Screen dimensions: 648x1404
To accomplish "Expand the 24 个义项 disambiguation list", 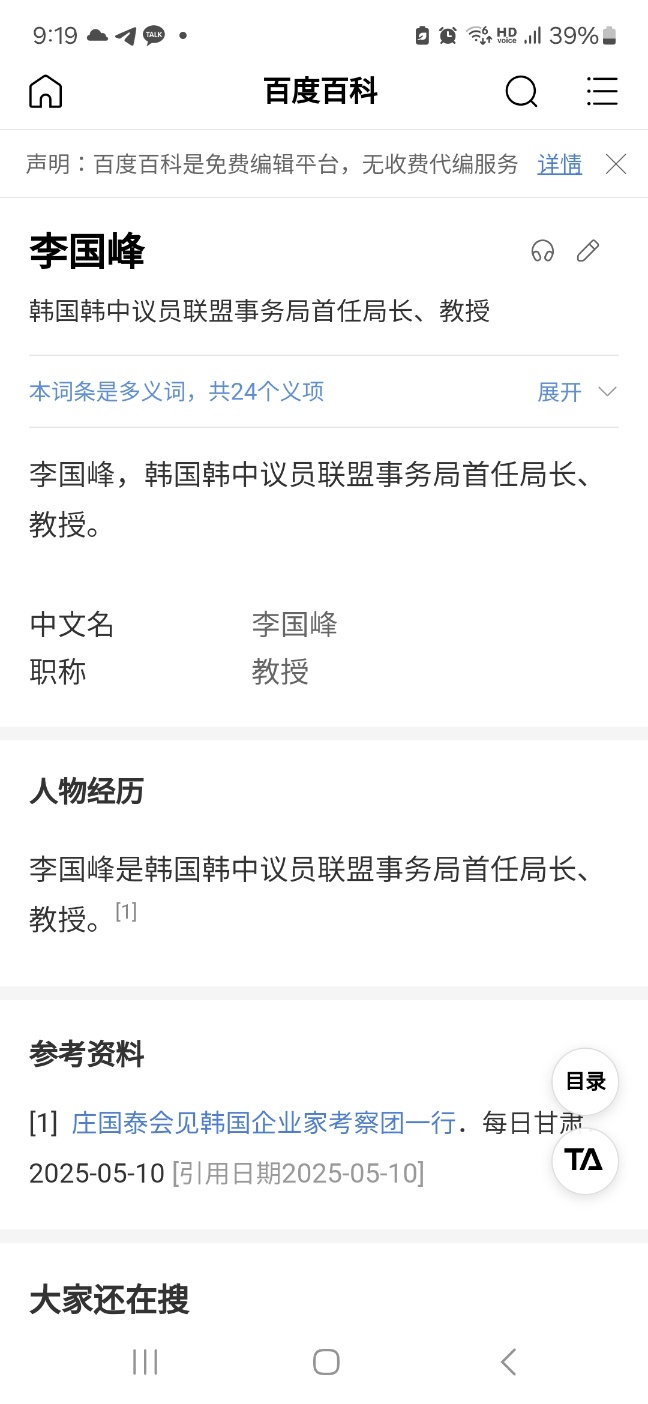I will pos(578,392).
